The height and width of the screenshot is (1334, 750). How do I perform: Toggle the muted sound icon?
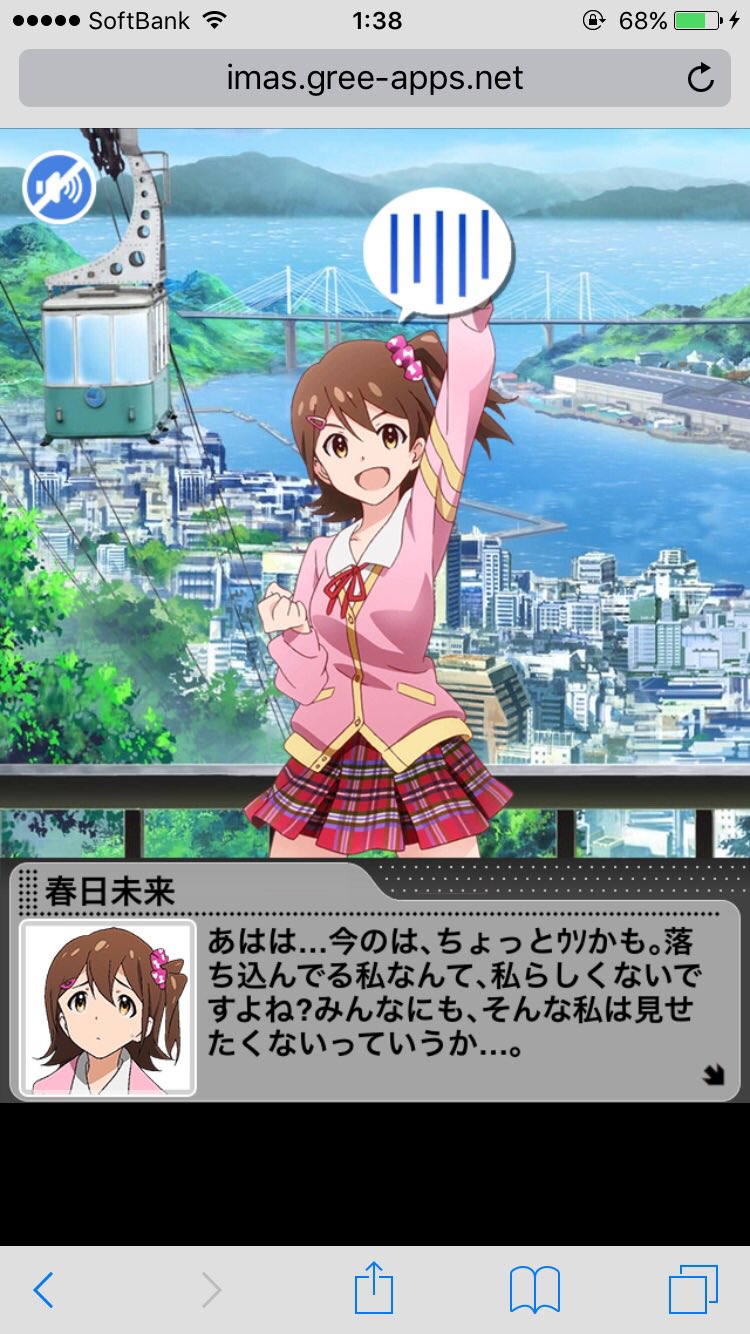59,187
